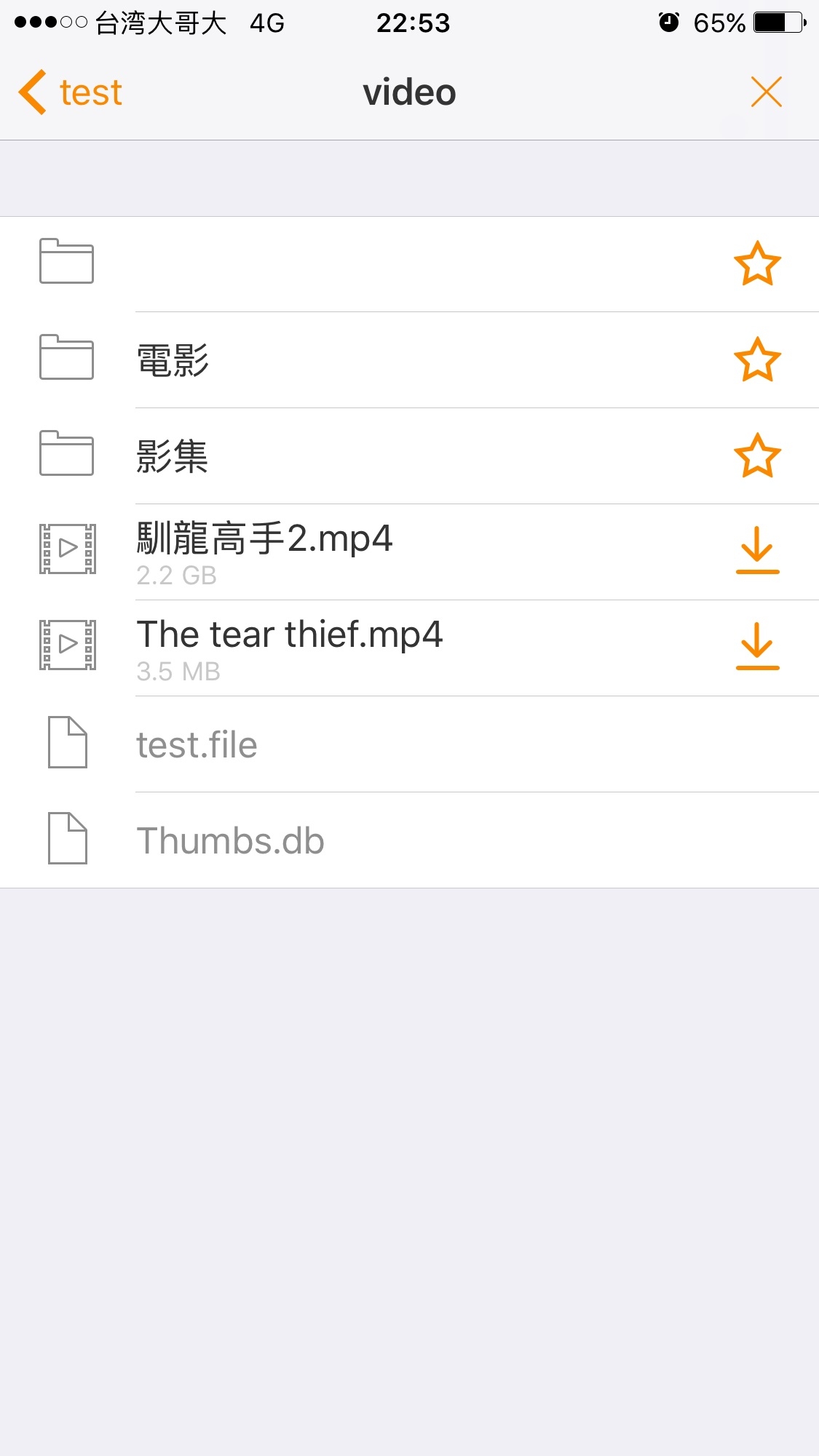Image resolution: width=819 pixels, height=1456 pixels.
Task: Download The tear thief.mp4
Action: (757, 646)
